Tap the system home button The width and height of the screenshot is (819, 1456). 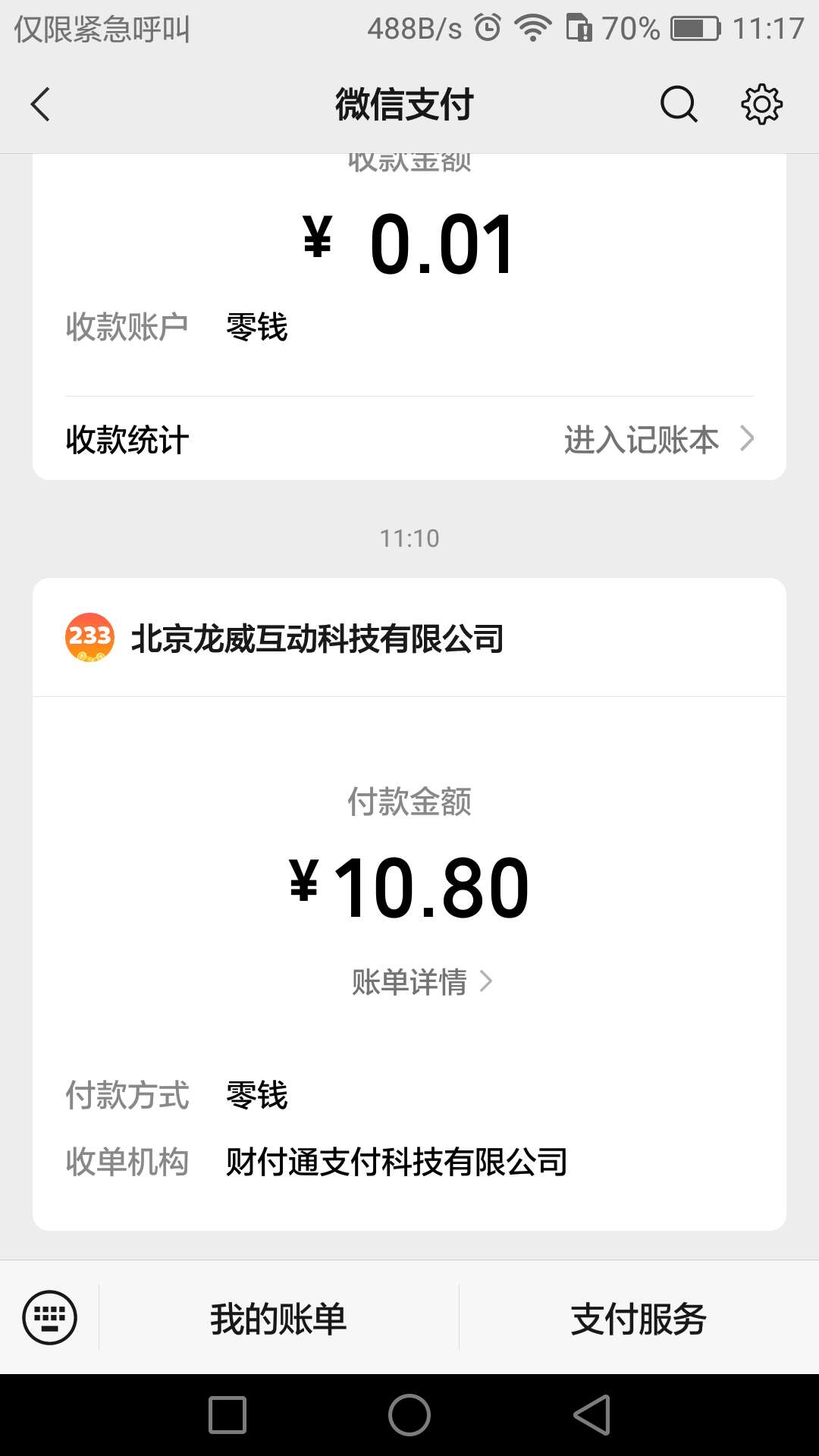click(409, 1415)
